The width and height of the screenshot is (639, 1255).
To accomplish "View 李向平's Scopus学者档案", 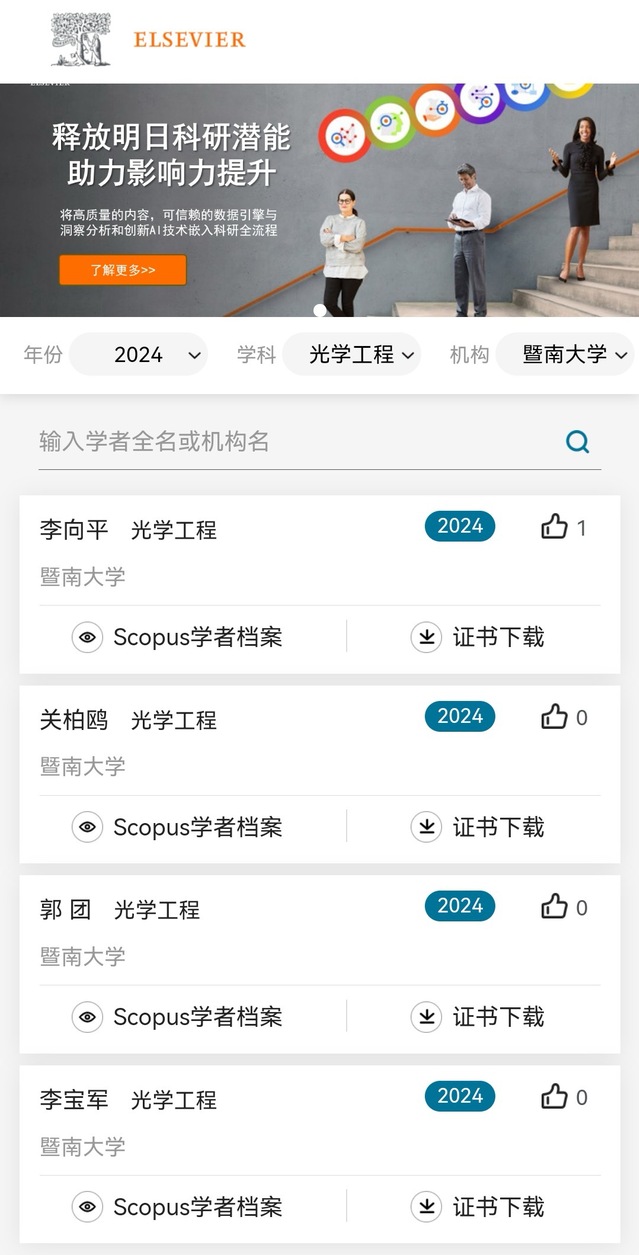I will coord(178,637).
